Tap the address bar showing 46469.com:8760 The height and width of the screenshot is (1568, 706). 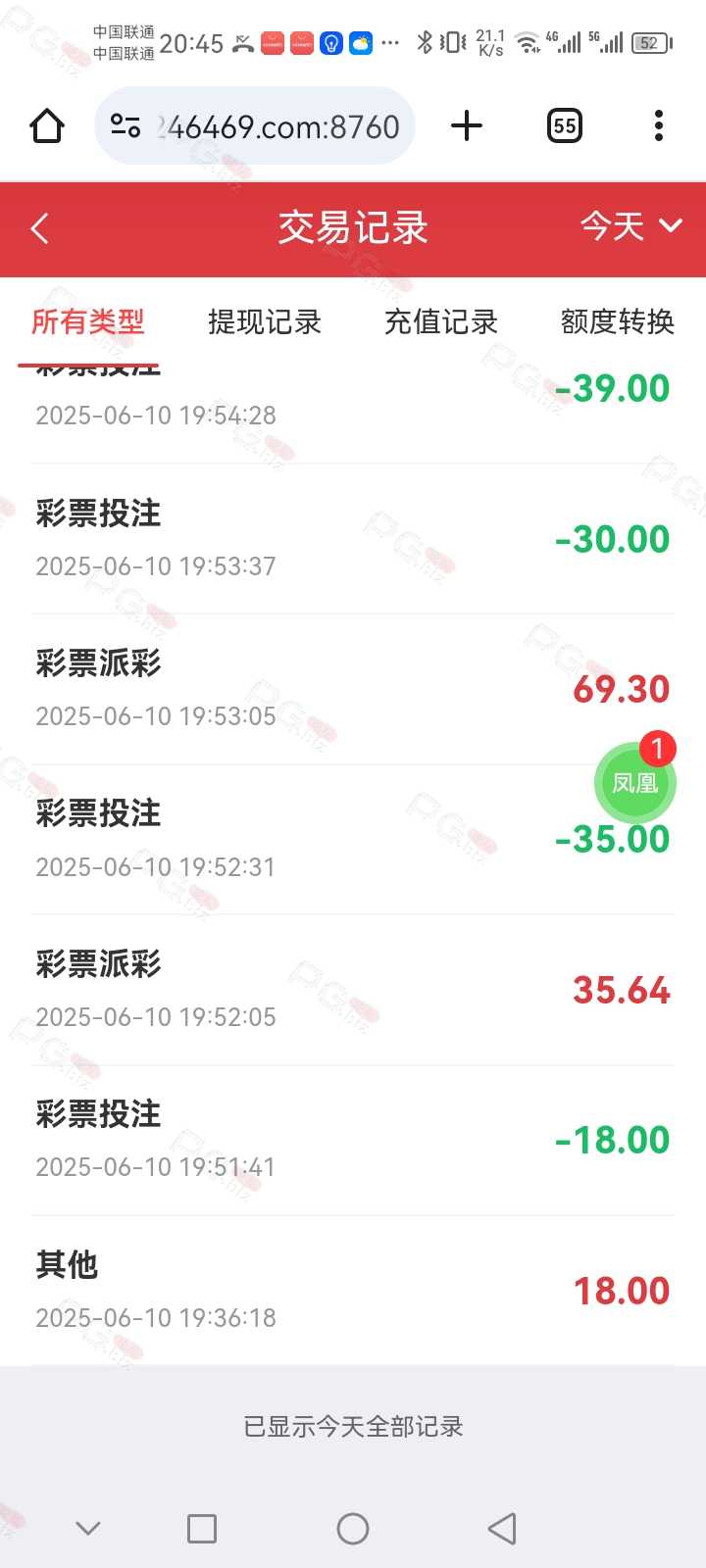255,126
